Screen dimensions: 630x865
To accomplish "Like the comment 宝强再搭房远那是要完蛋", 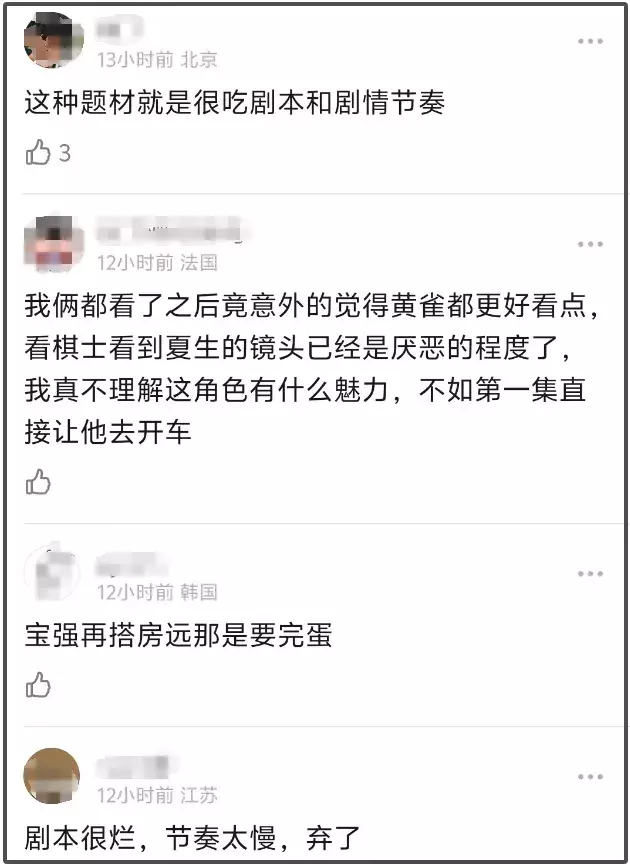I will click(39, 685).
